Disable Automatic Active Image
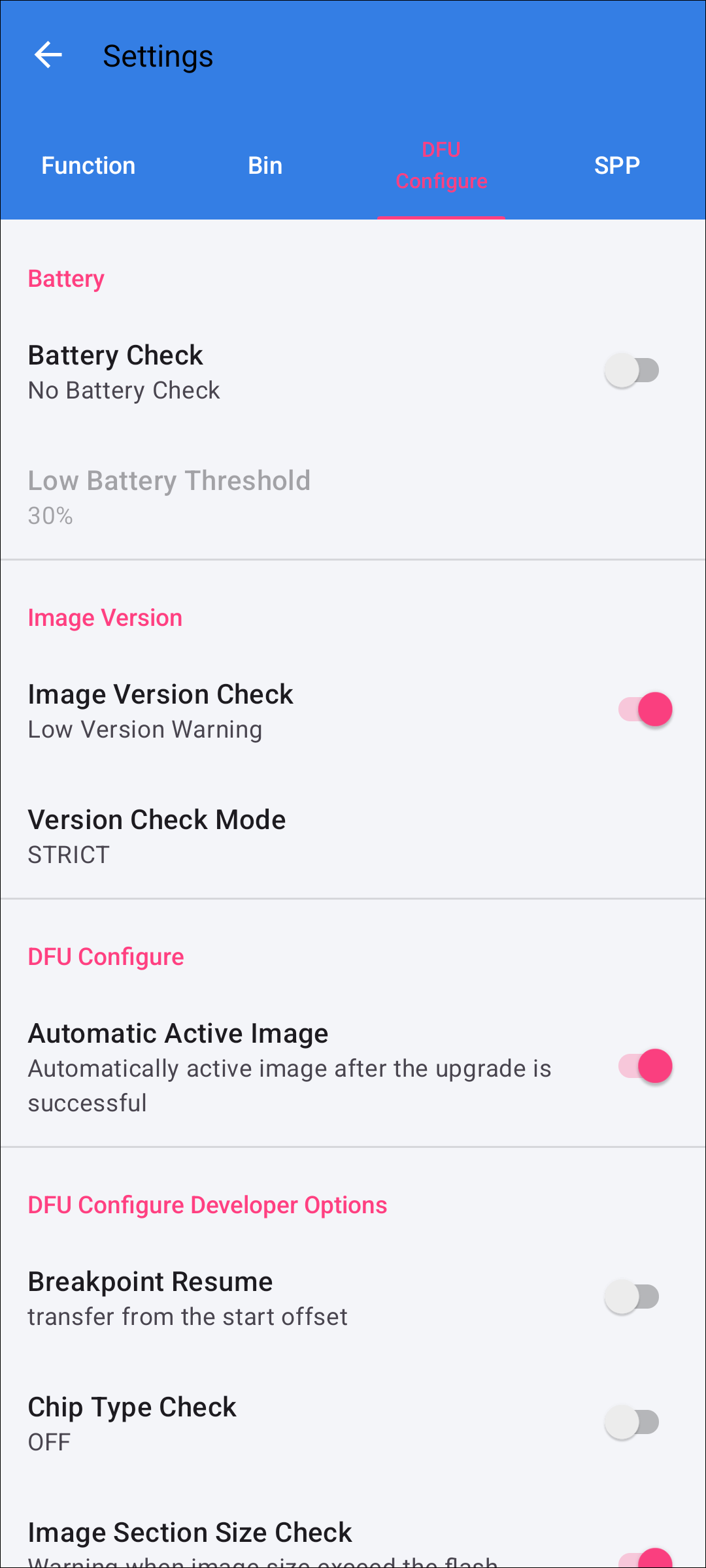Screen dimensions: 706x1568 tap(645, 1066)
